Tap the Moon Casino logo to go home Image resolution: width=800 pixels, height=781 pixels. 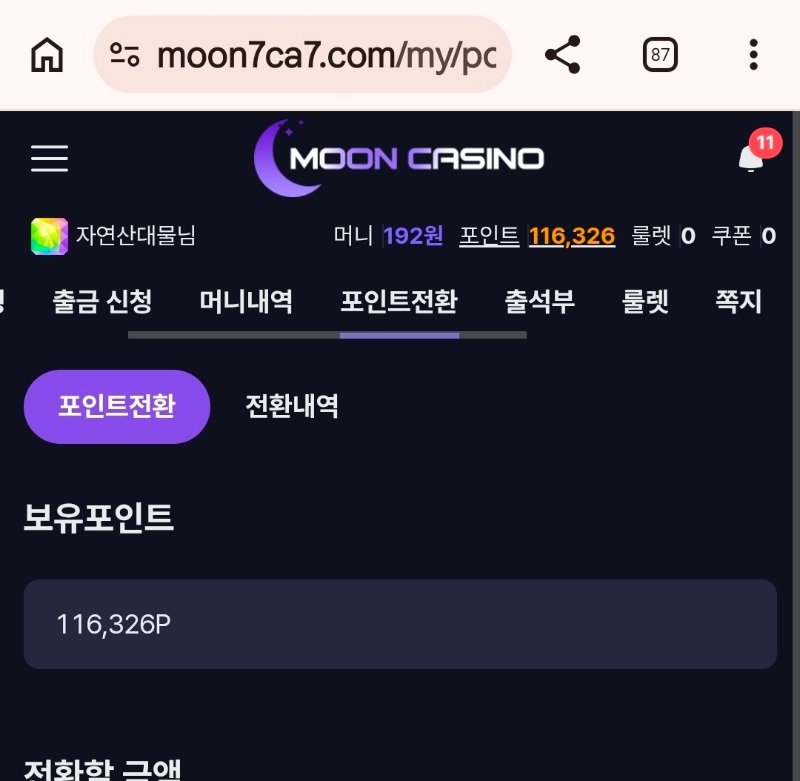click(400, 158)
